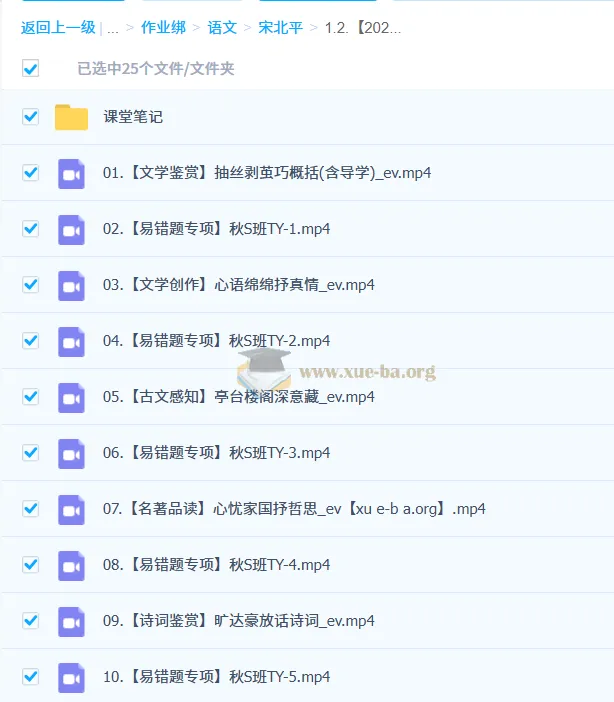Viewport: 614px width, 702px height.
Task: Open file 08.【易错题专项】秋S班TY-4.mp4
Action: [216, 565]
